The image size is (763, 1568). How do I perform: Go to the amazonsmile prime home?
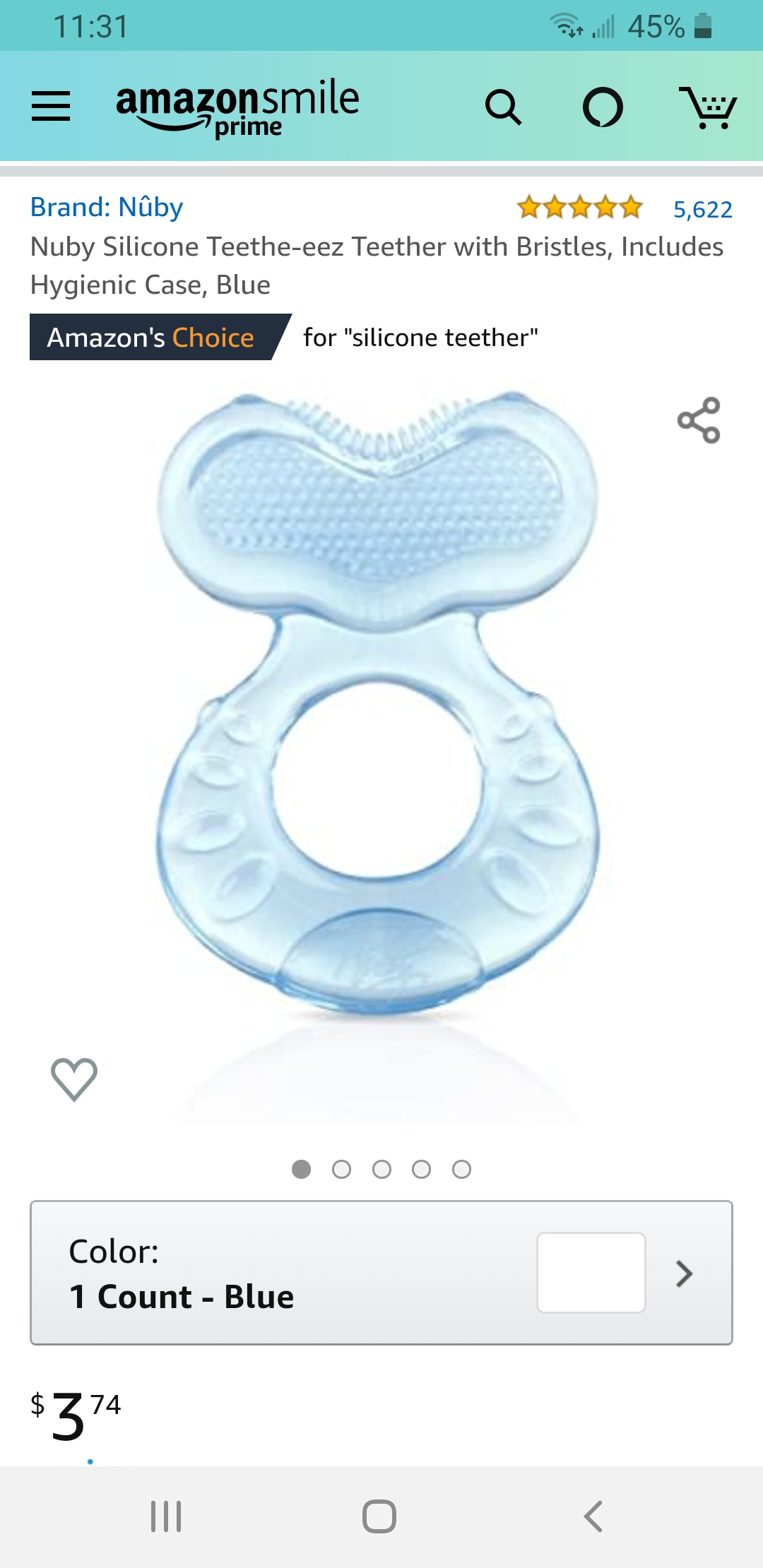click(x=237, y=107)
